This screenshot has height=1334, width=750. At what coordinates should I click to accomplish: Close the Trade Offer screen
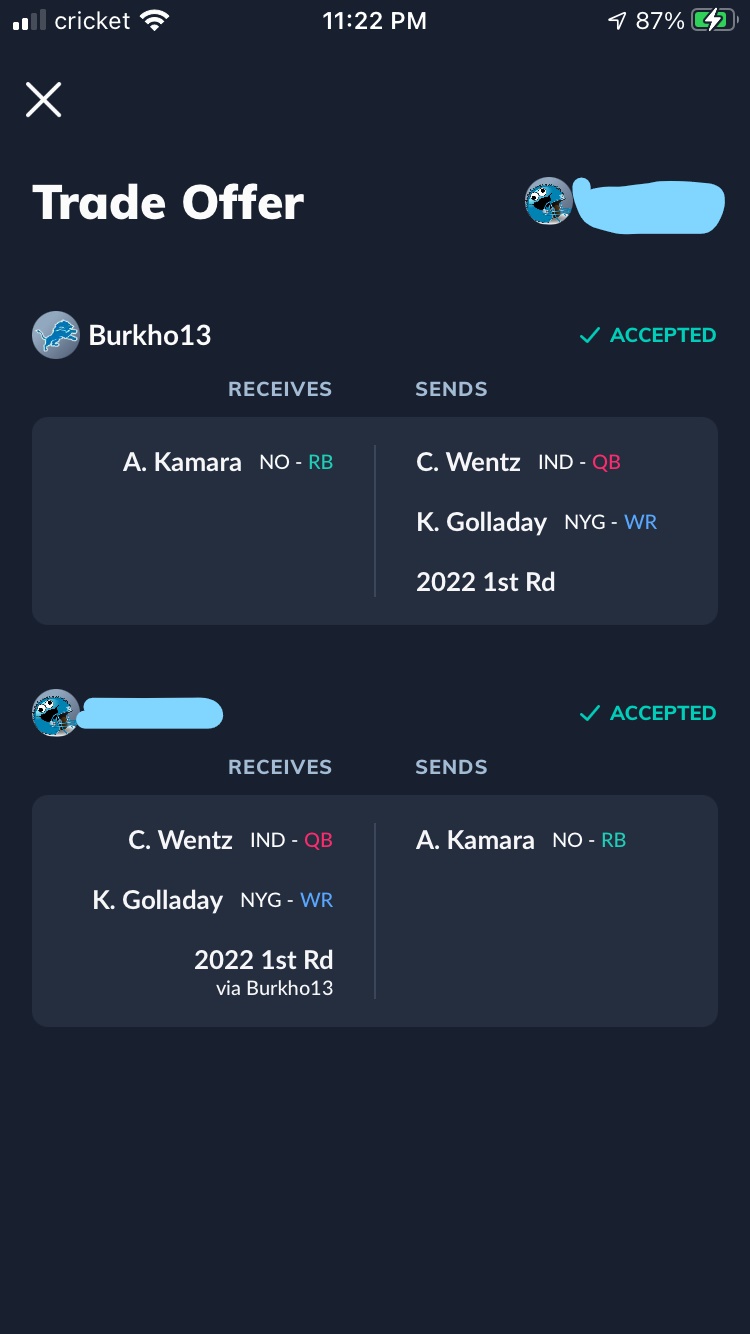point(43,100)
